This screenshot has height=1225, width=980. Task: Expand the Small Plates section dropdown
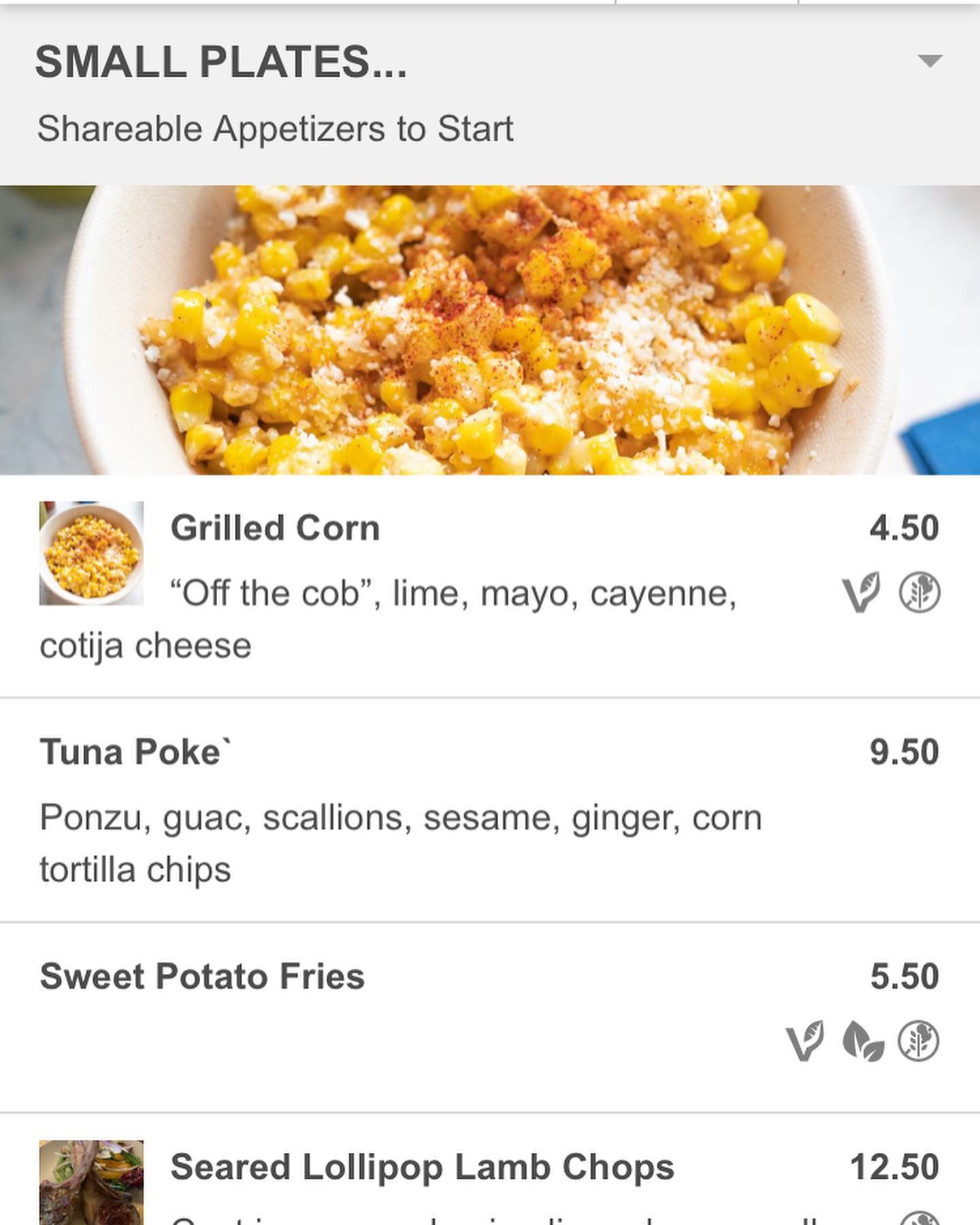pyautogui.click(x=929, y=61)
